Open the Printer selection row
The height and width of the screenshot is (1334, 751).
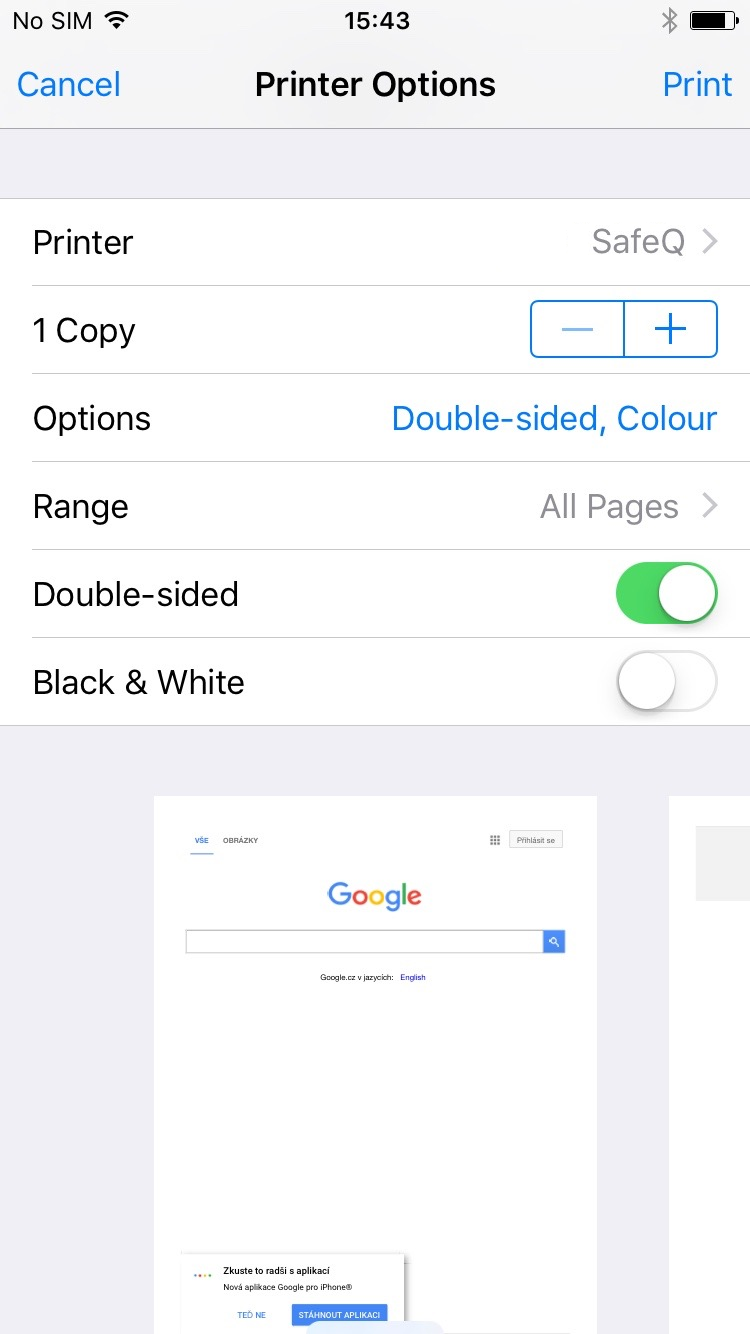(375, 242)
